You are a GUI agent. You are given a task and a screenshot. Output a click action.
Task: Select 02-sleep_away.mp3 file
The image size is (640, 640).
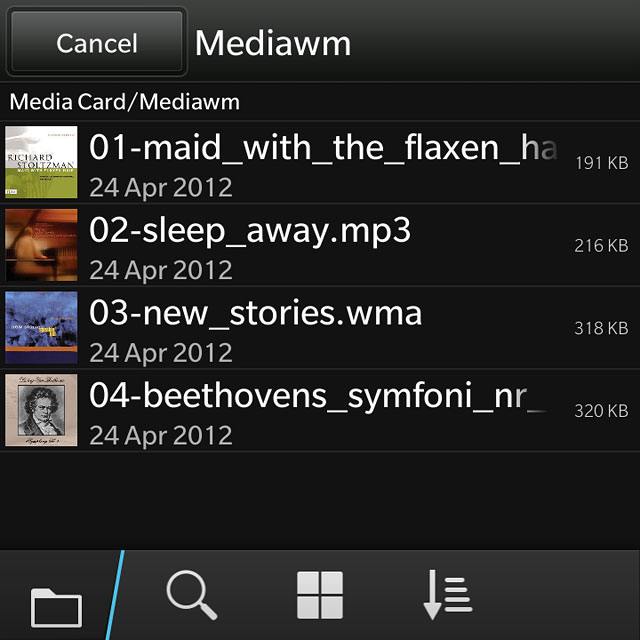point(320,245)
